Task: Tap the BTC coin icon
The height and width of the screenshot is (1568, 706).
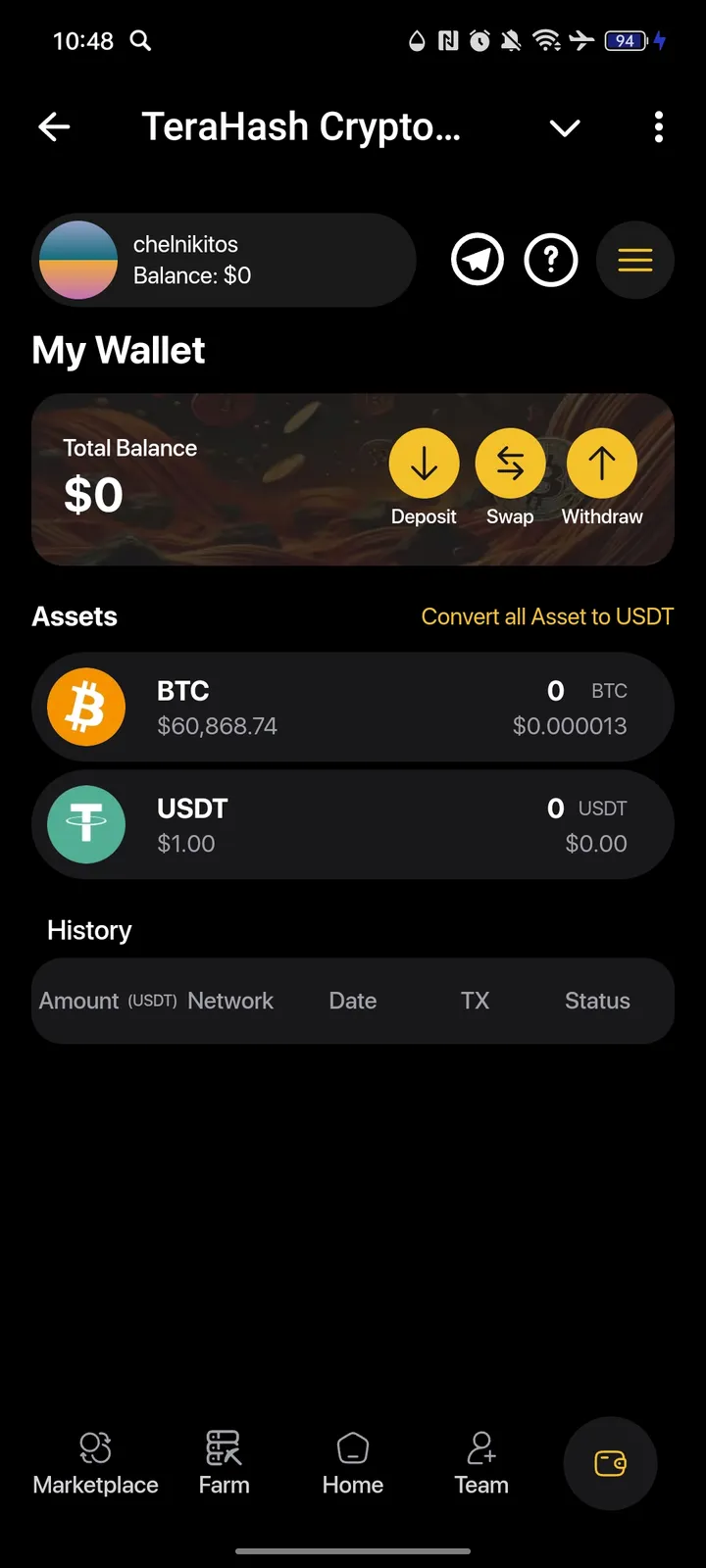Action: 85,706
